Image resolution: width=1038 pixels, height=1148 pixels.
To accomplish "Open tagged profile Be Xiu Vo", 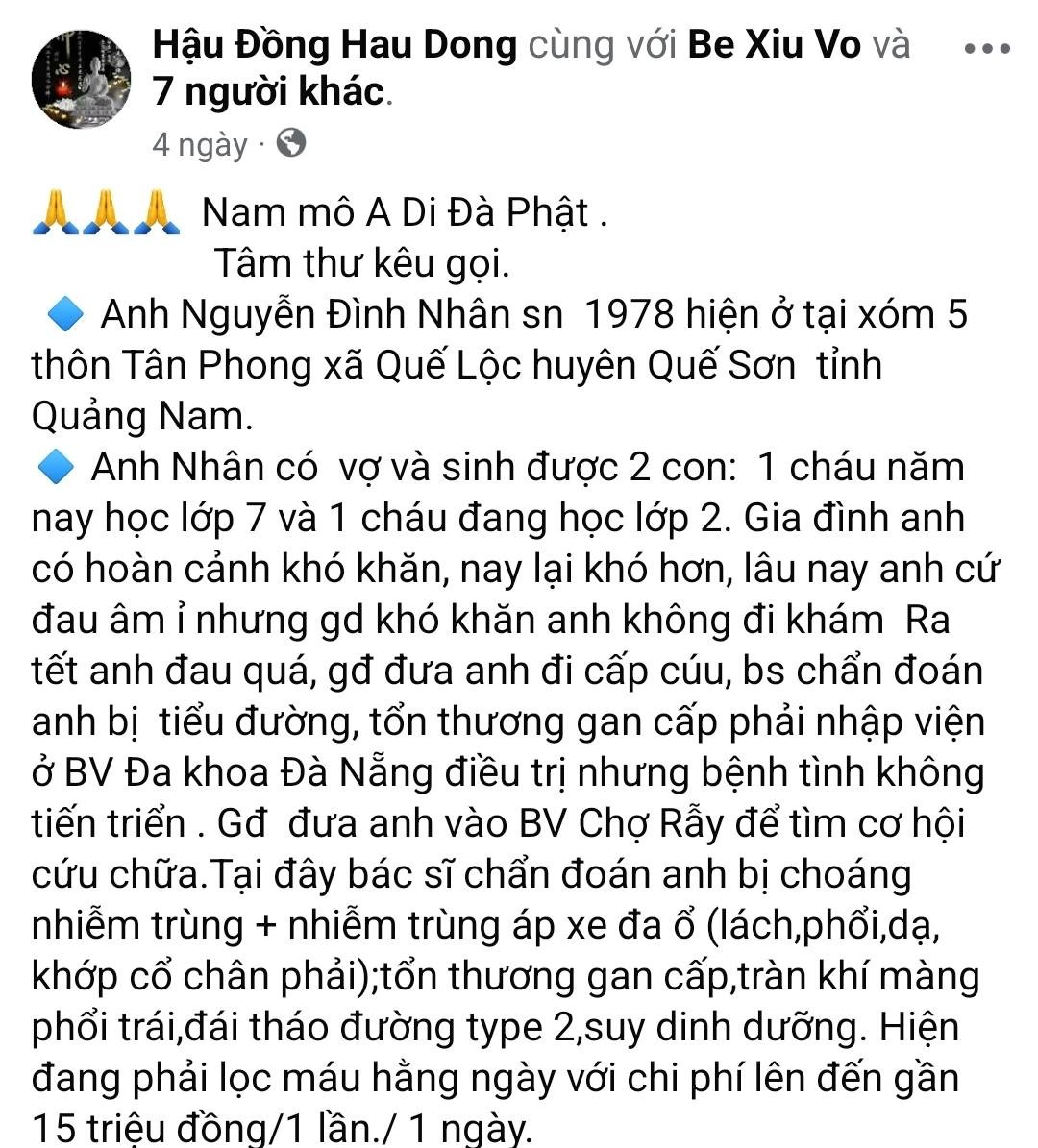I will (x=774, y=45).
